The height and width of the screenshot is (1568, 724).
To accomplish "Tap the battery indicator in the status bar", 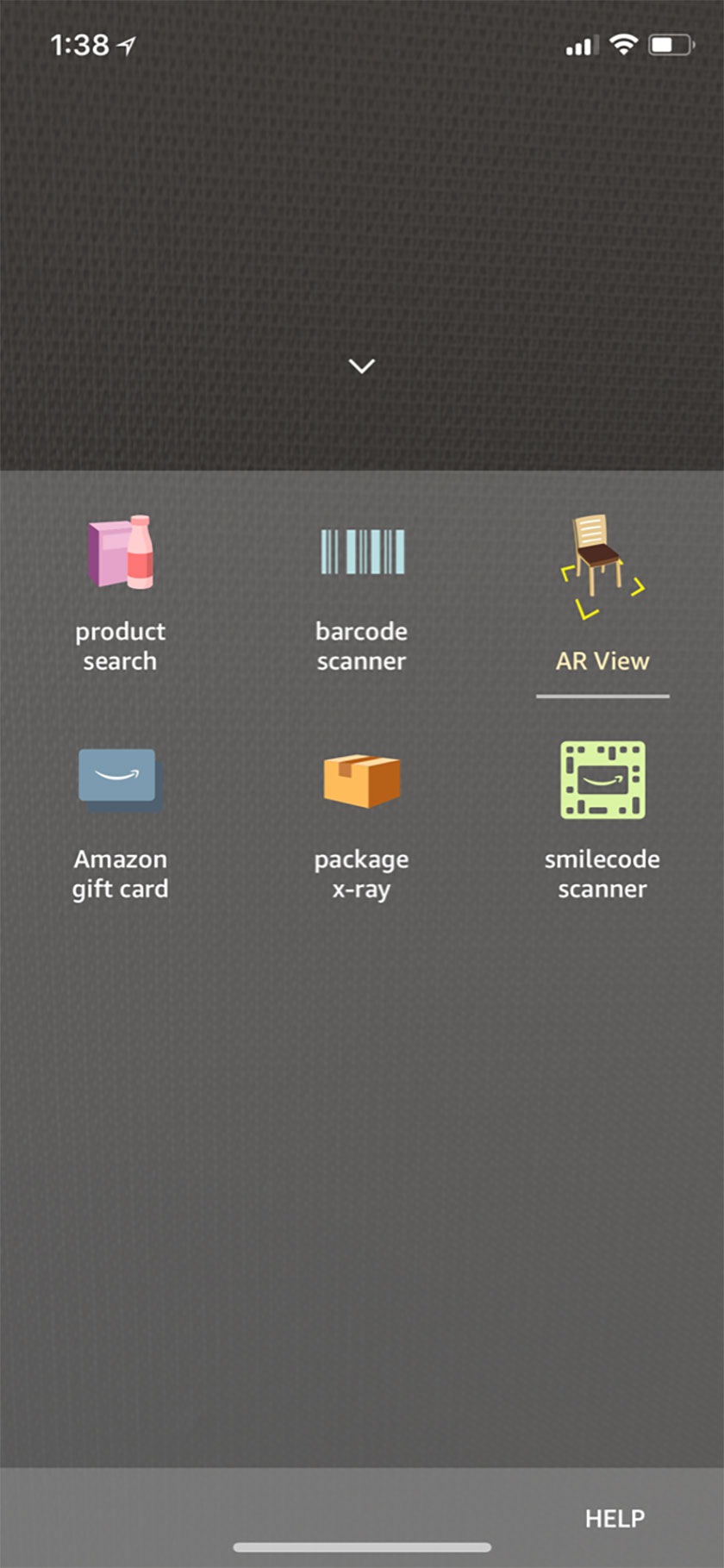I will (671, 43).
